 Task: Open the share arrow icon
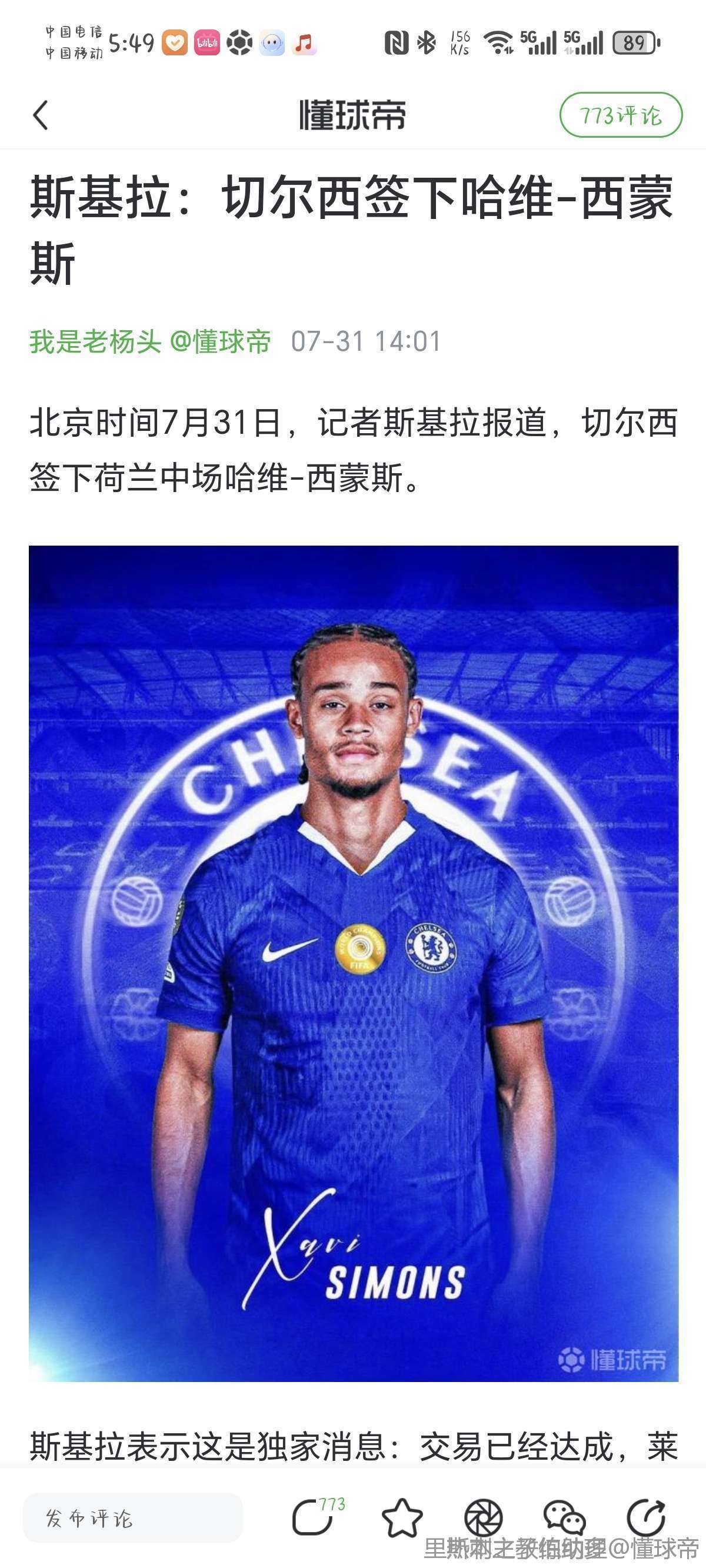pyautogui.click(x=646, y=1517)
